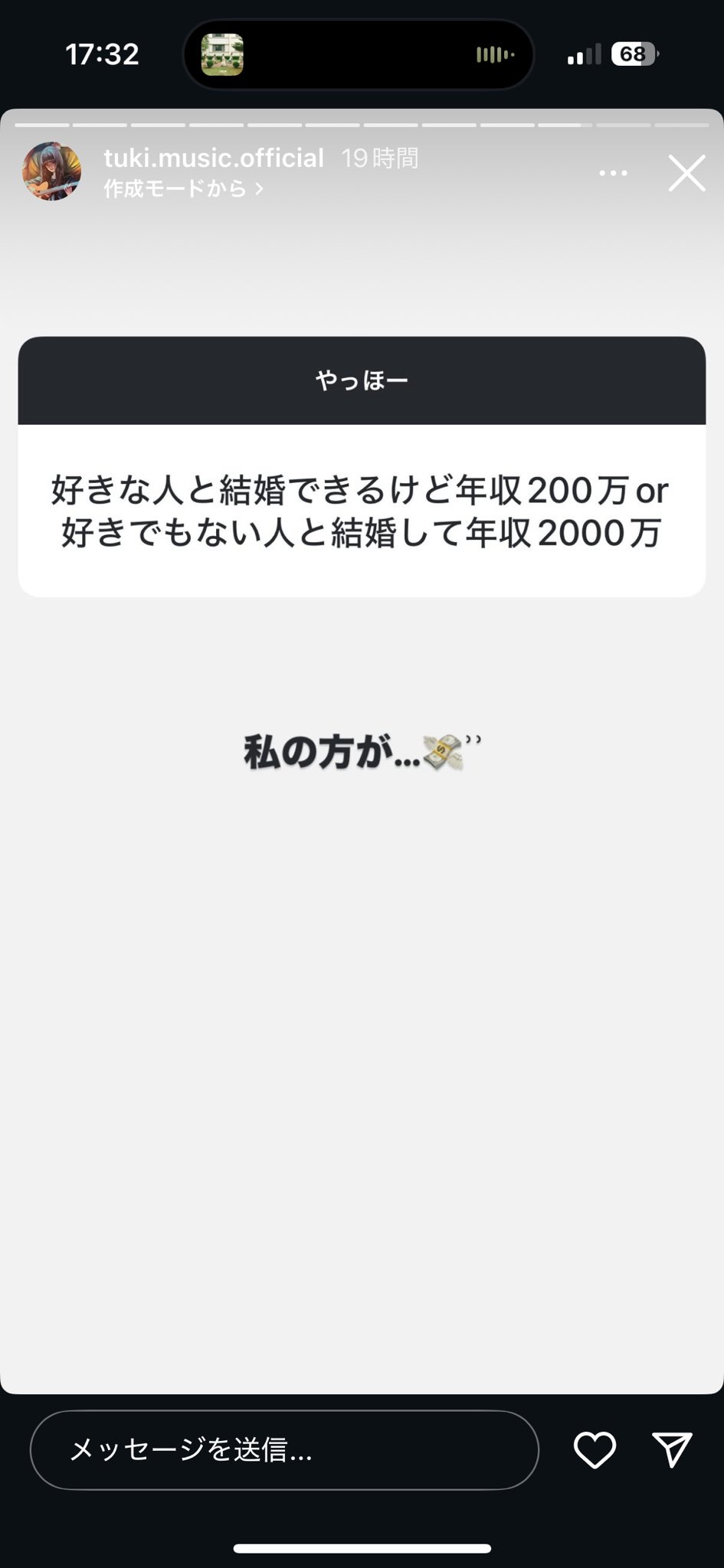Image resolution: width=724 pixels, height=1568 pixels.
Task: Share the story via paper plane icon
Action: pos(672,1449)
